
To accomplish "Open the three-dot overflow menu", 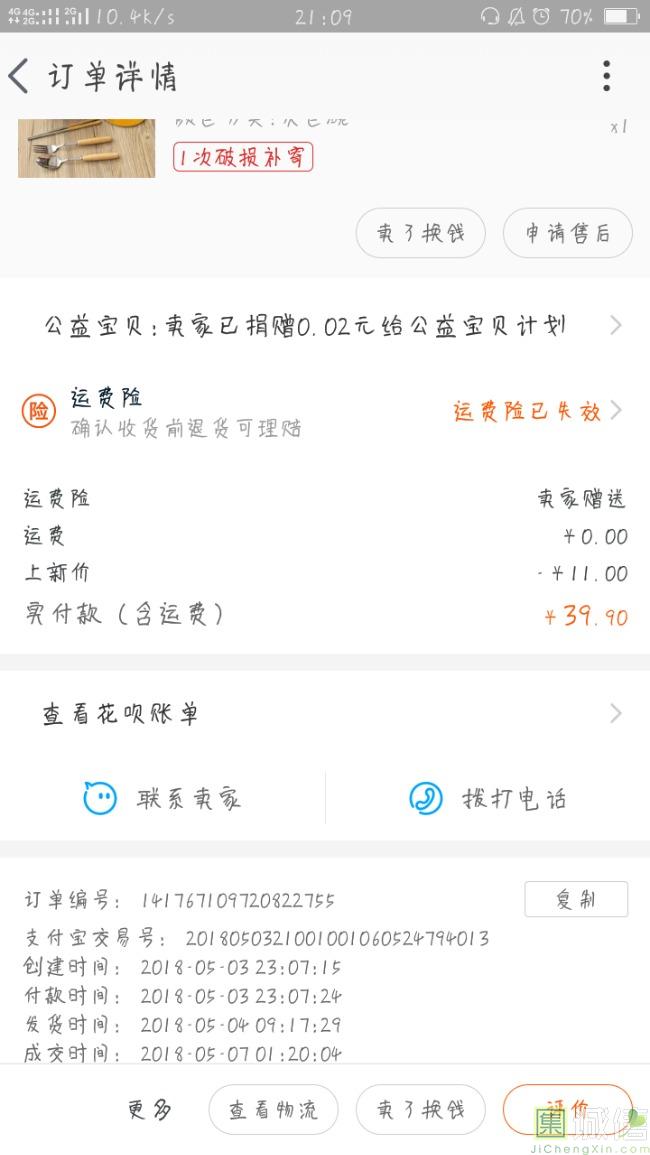I will pyautogui.click(x=606, y=76).
